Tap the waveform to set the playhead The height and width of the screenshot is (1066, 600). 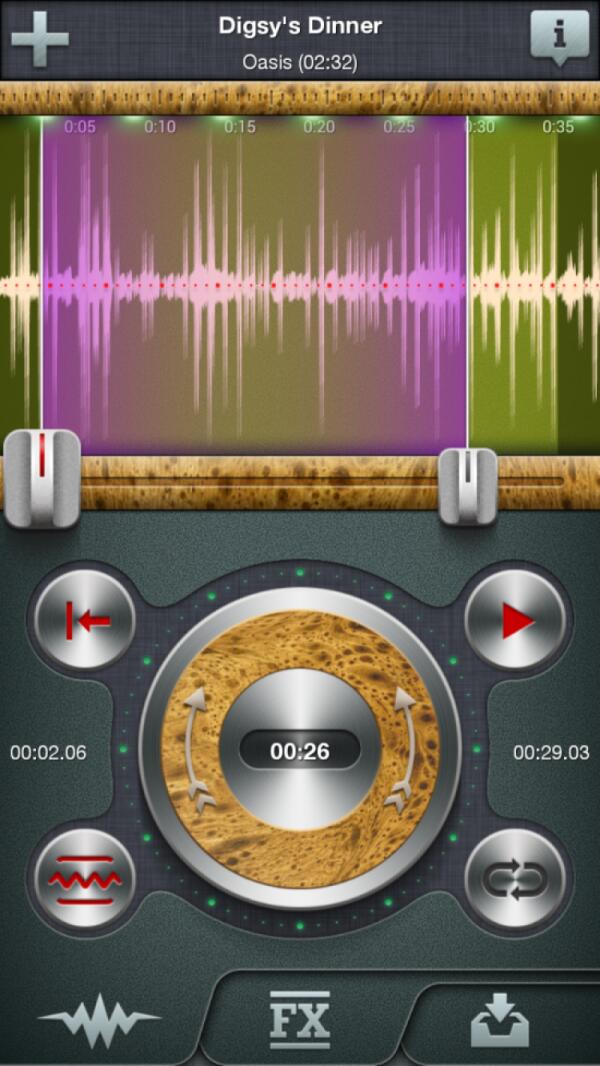[x=250, y=285]
